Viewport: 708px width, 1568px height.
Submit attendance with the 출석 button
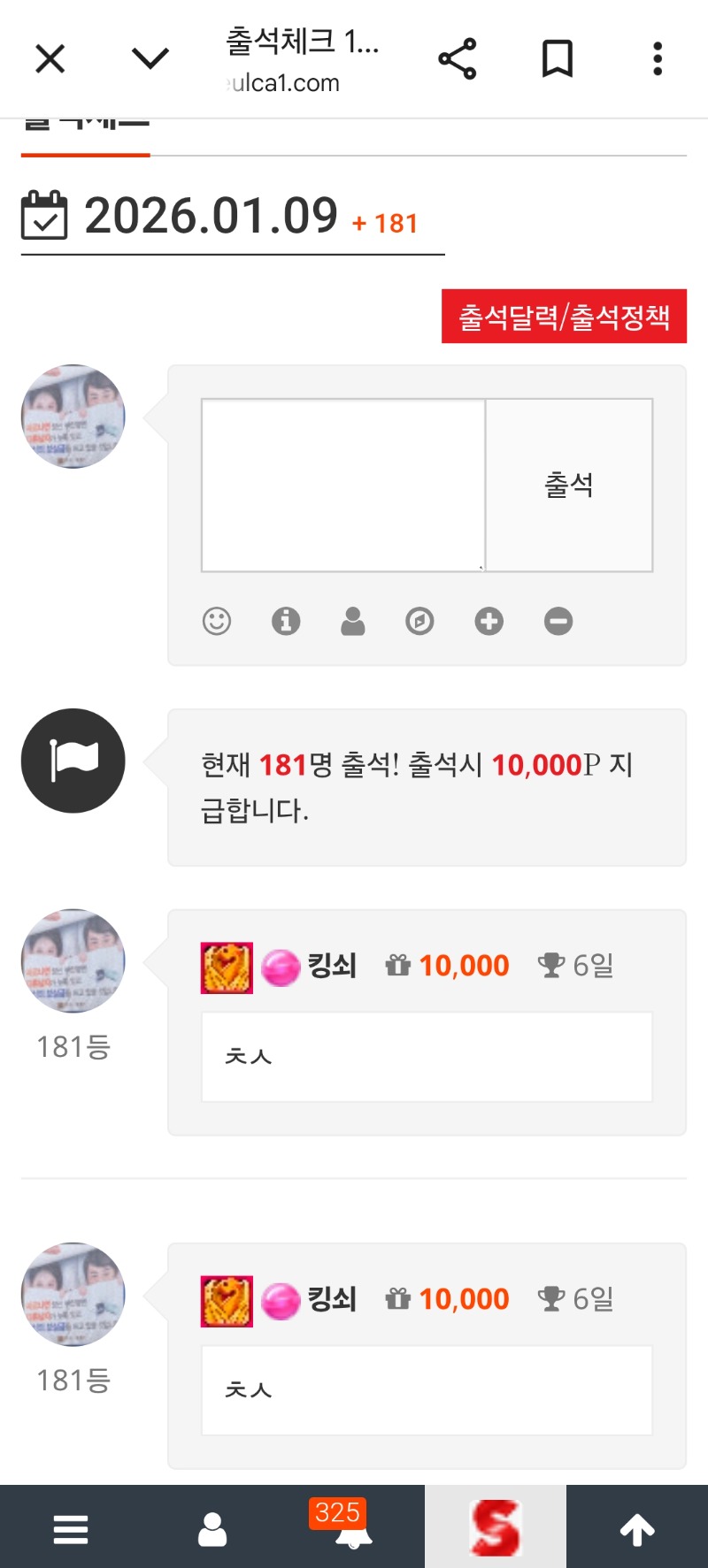[569, 485]
